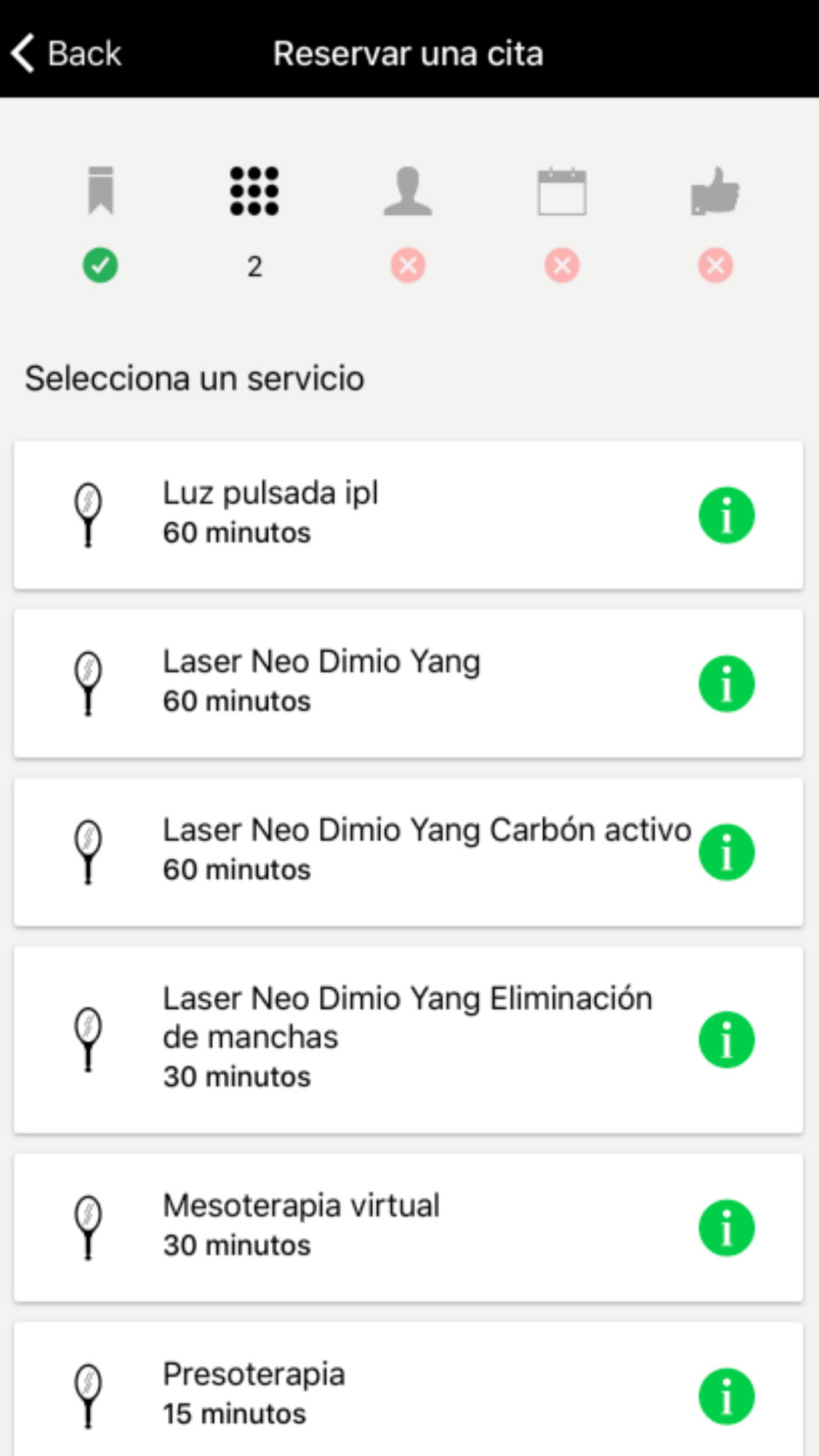
Task: Open info icon for Presoterapia
Action: click(726, 1396)
